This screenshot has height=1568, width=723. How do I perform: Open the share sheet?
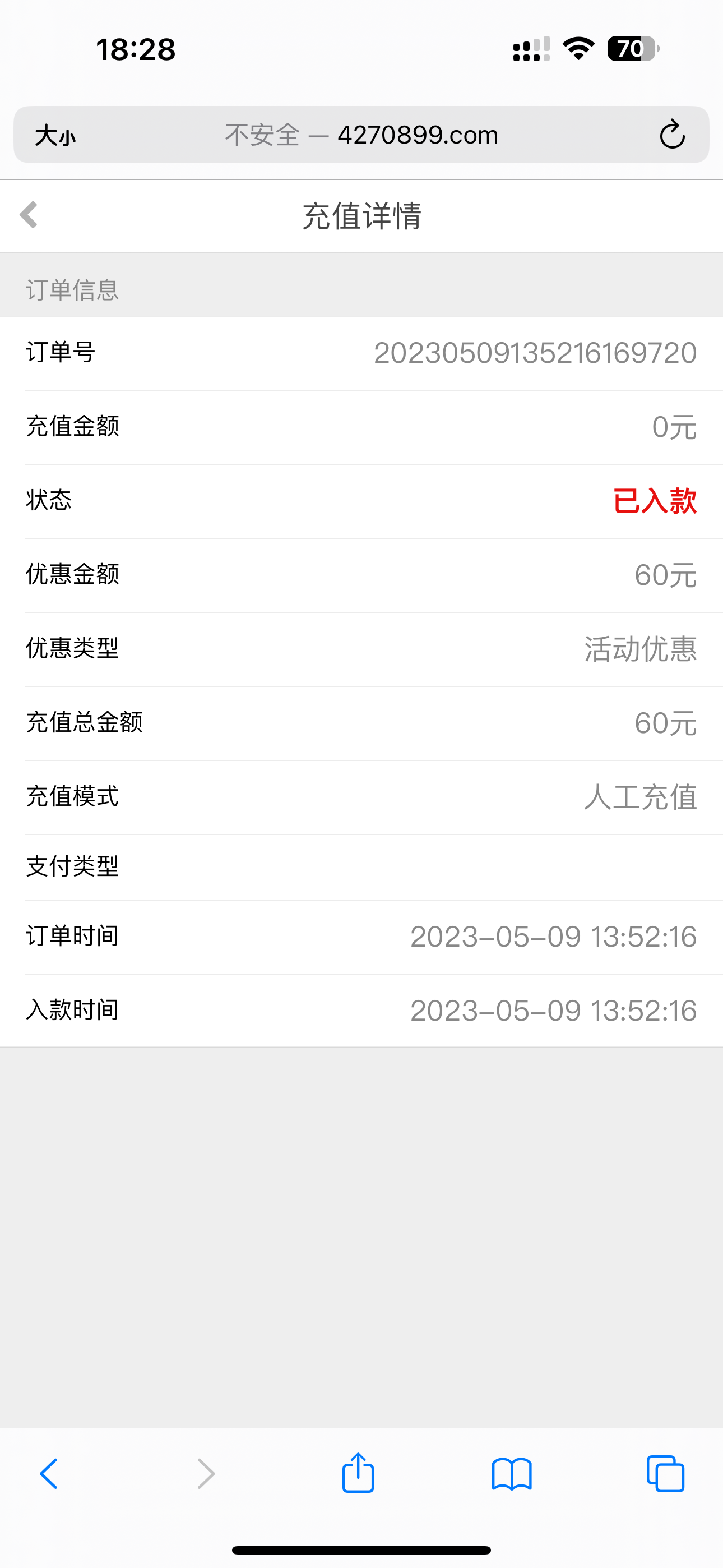(358, 1473)
